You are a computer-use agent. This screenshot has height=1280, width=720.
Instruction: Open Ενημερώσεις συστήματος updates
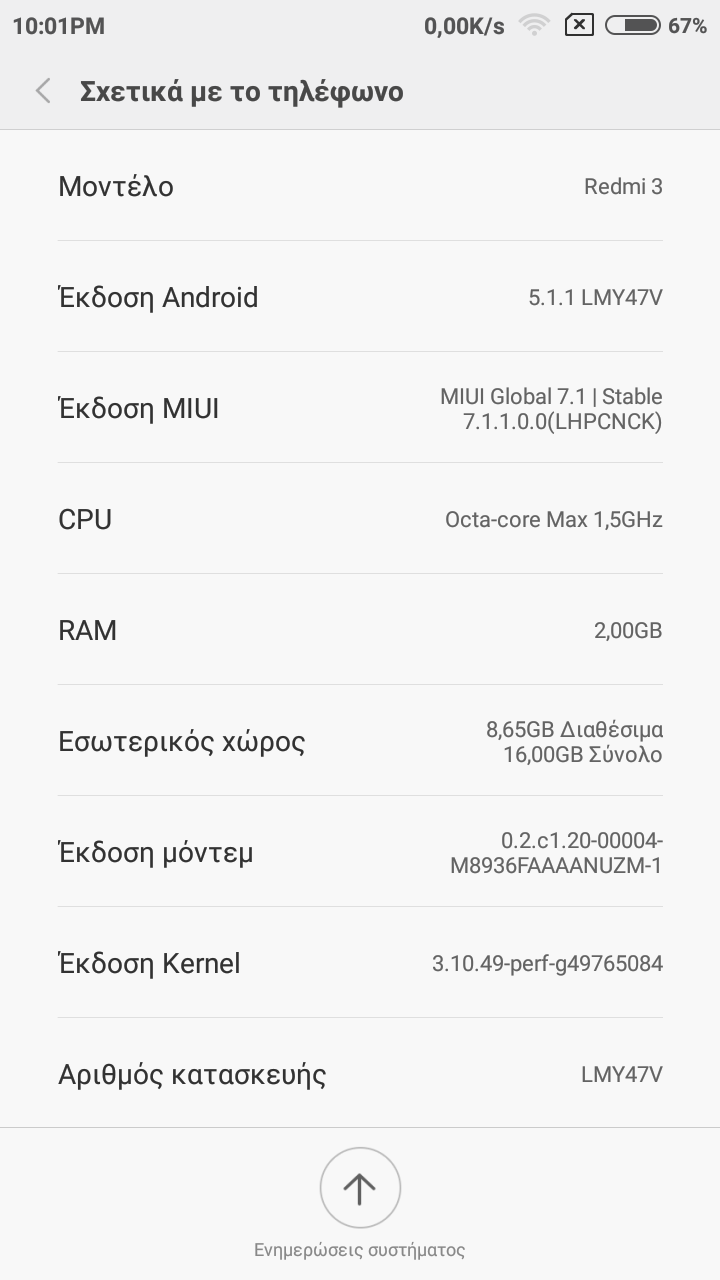click(x=360, y=1189)
